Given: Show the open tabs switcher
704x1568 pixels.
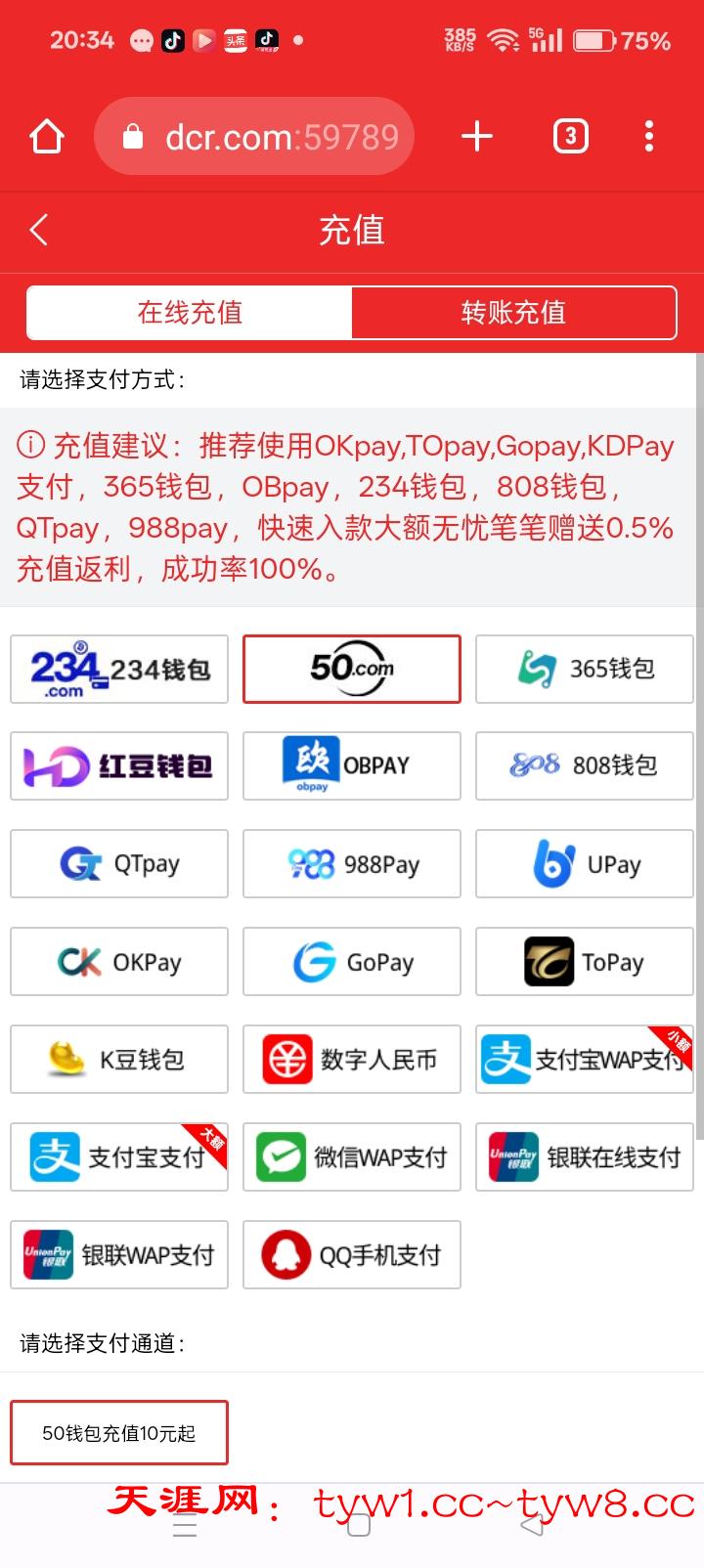Looking at the screenshot, I should [570, 137].
